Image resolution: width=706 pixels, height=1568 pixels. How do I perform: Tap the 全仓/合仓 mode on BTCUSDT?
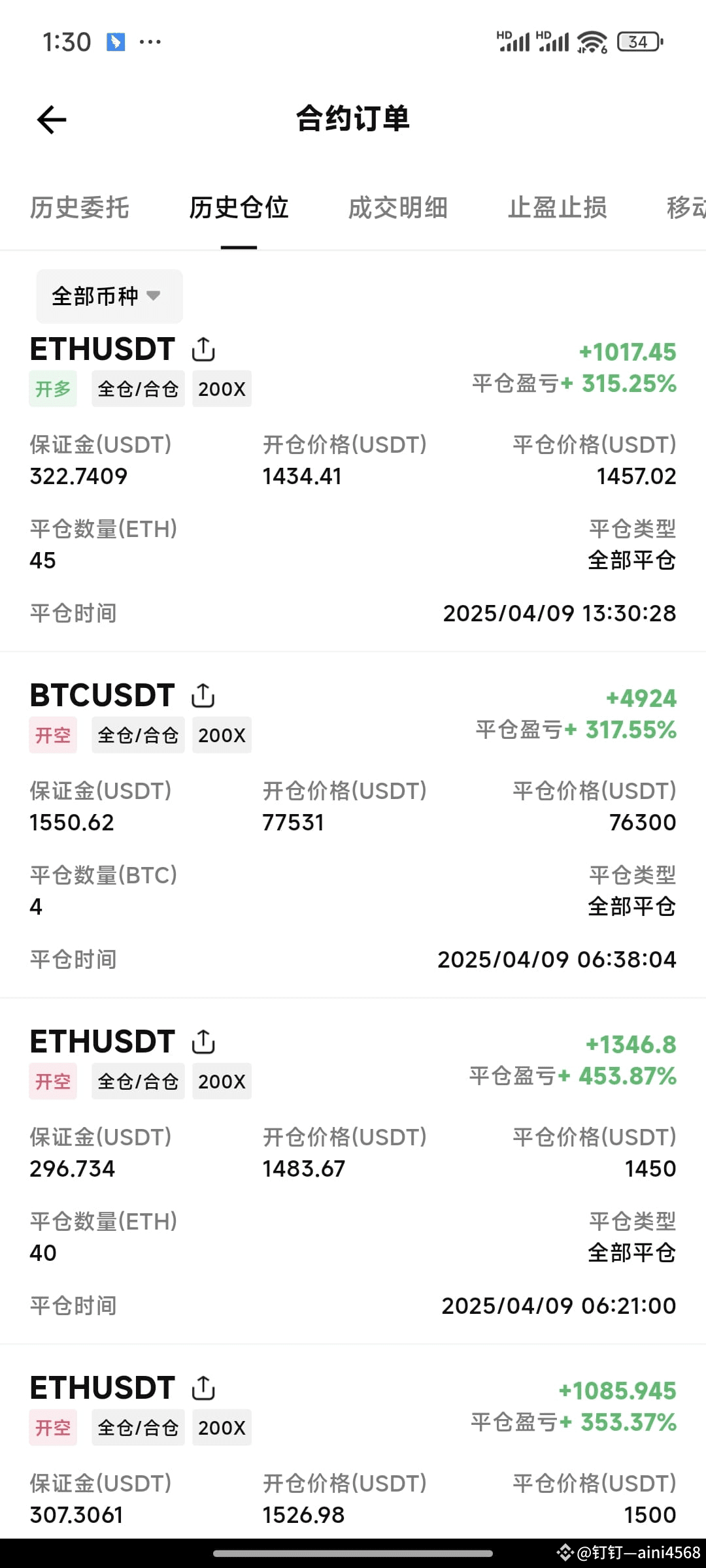pyautogui.click(x=137, y=734)
